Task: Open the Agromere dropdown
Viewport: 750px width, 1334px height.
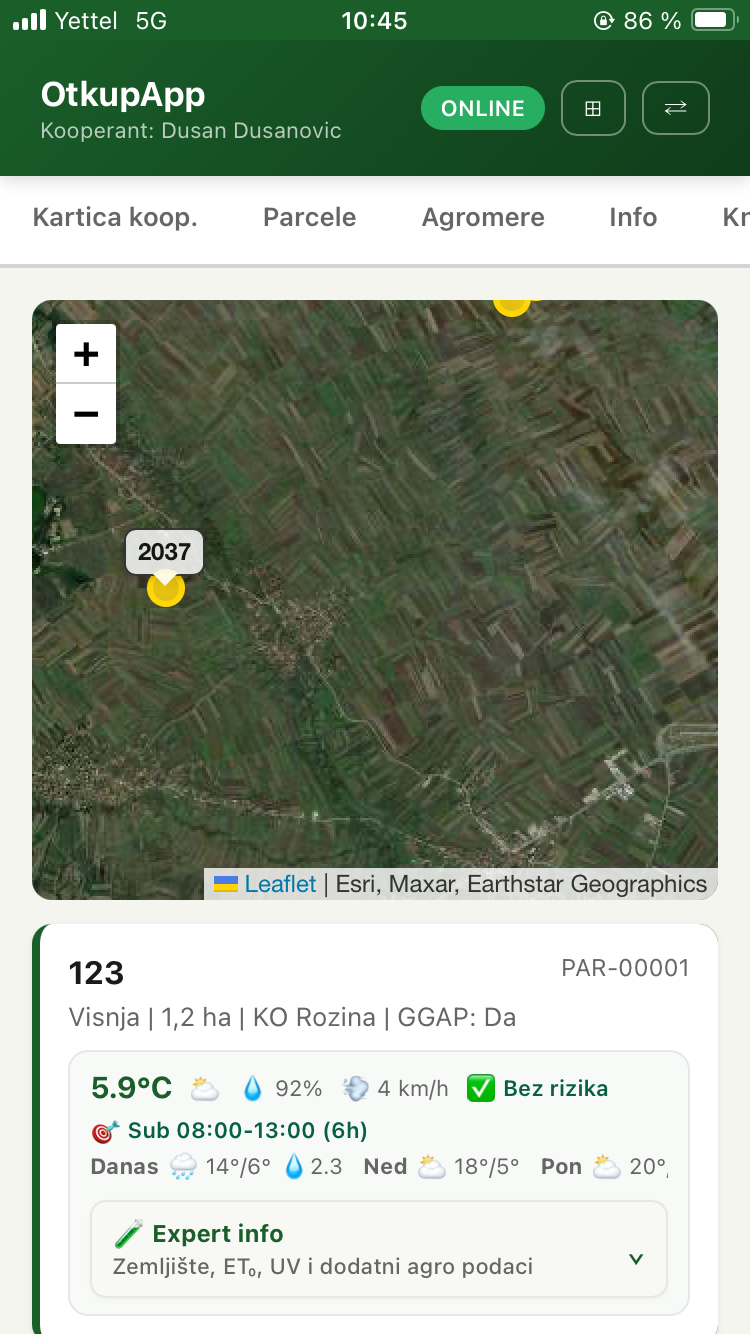Action: [x=483, y=217]
